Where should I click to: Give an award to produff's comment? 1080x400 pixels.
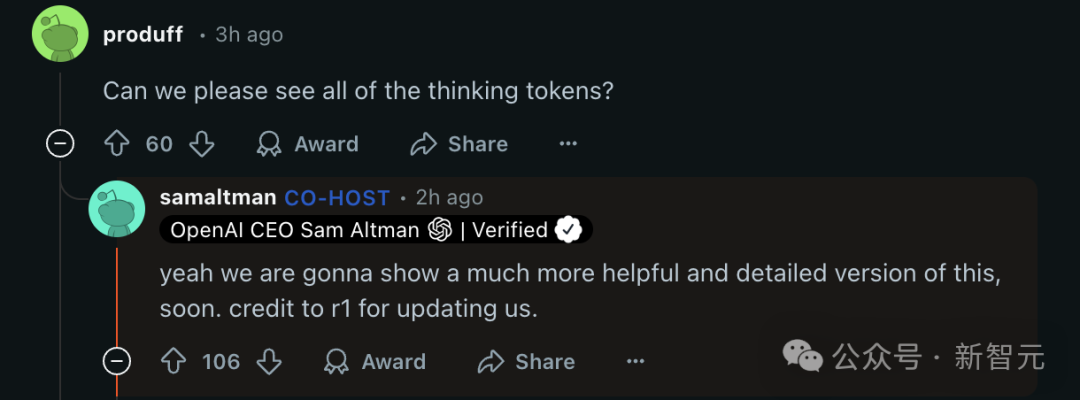point(307,144)
